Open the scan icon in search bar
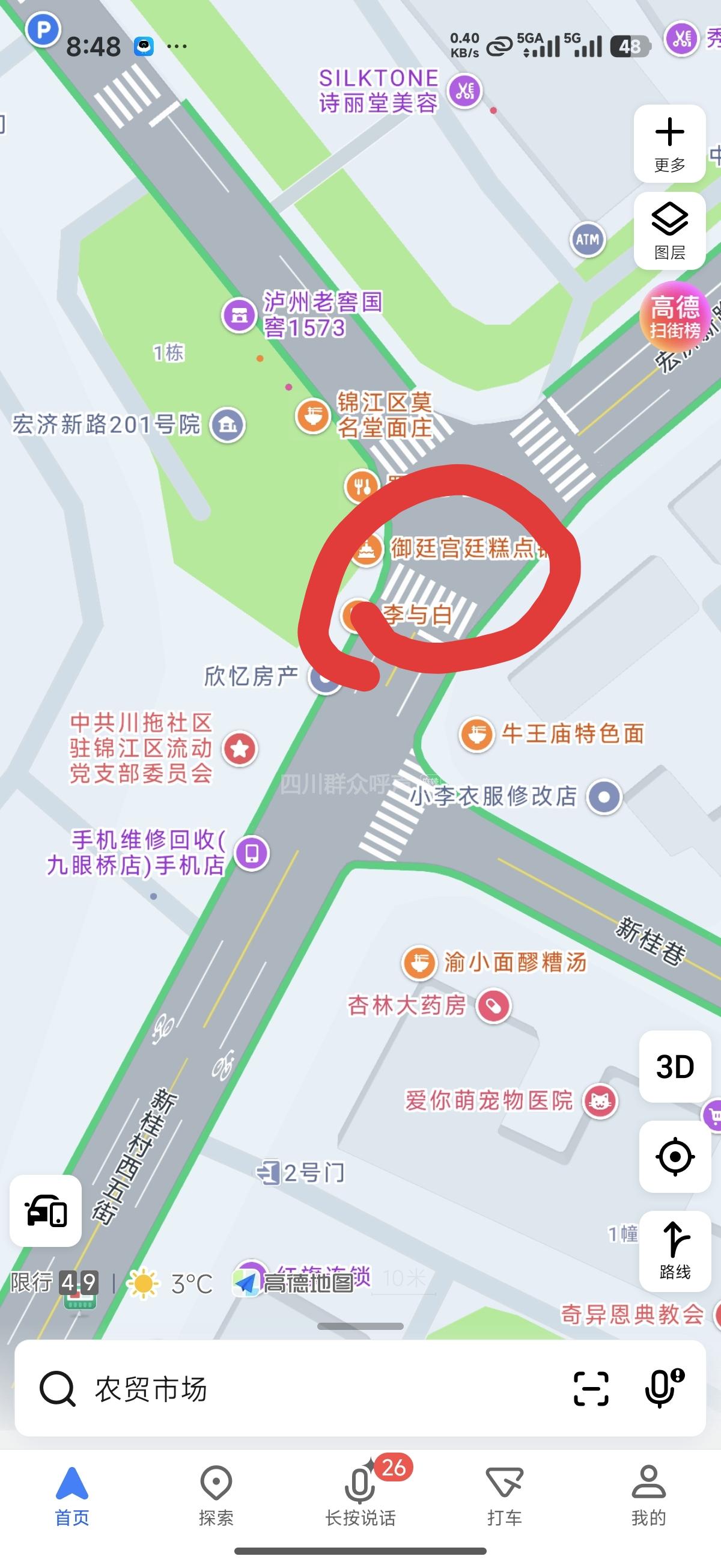721x1568 pixels. coord(591,1389)
